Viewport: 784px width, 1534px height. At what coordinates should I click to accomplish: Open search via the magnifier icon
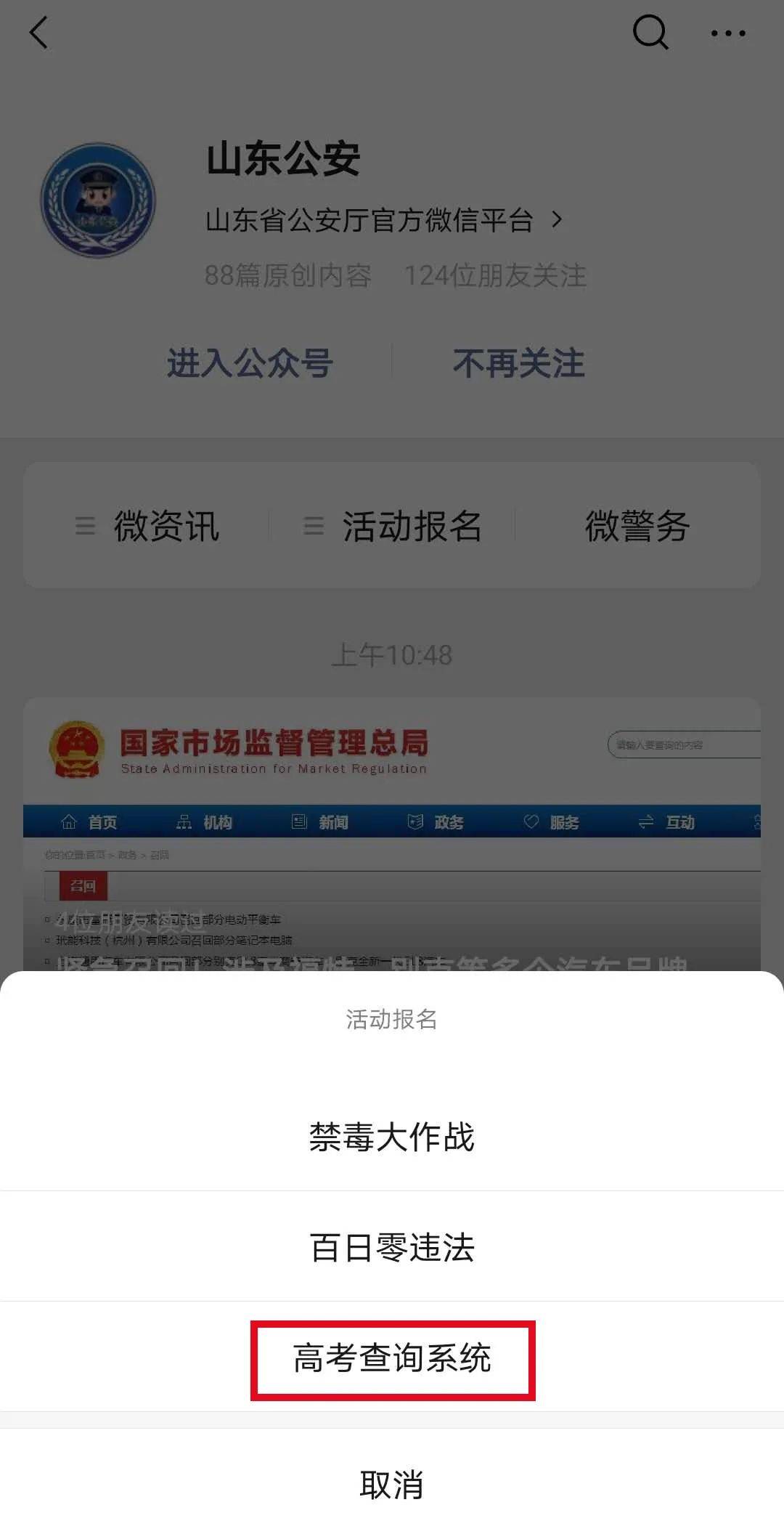point(650,33)
